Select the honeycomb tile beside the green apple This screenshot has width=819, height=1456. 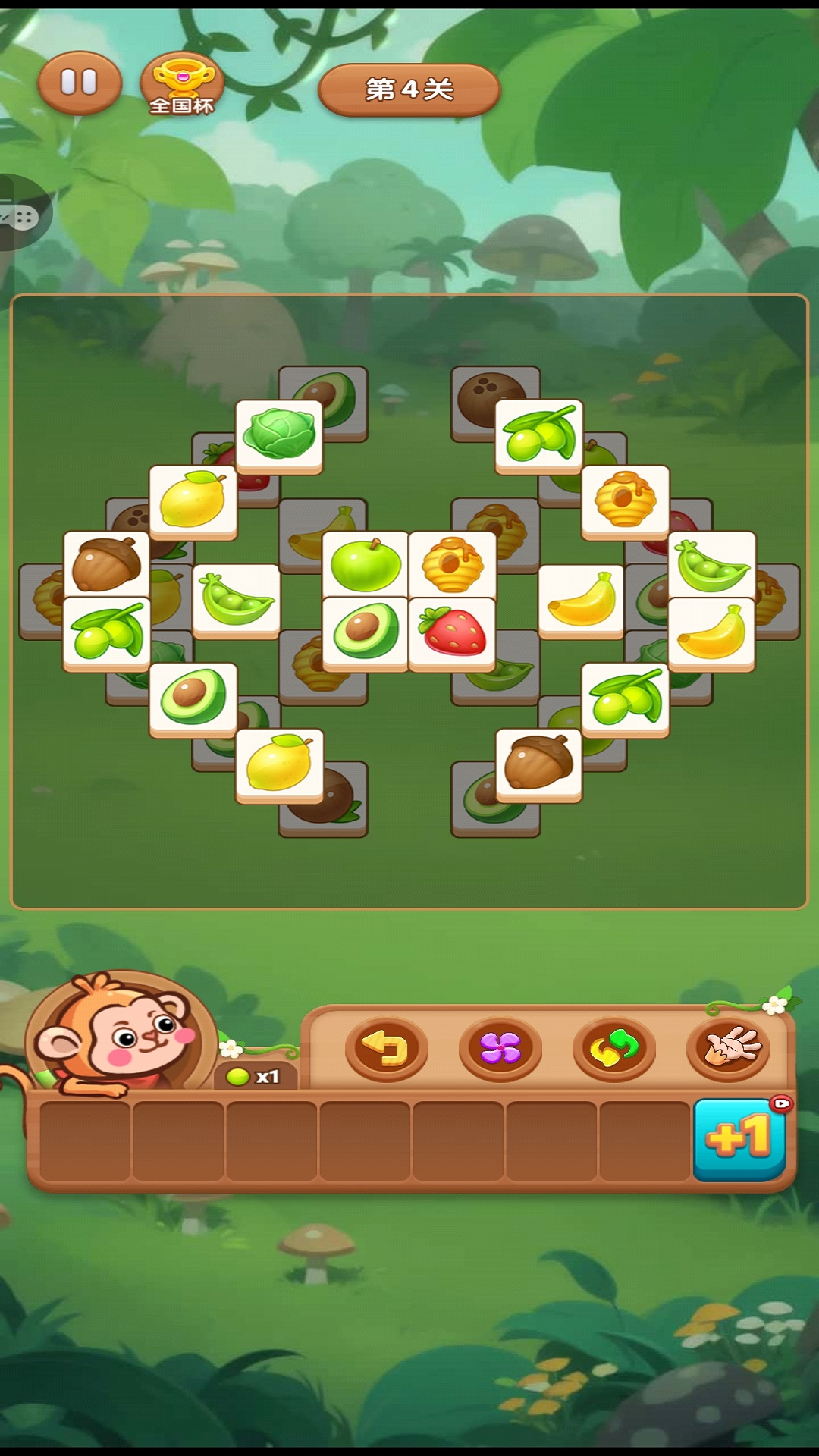pyautogui.click(x=453, y=566)
